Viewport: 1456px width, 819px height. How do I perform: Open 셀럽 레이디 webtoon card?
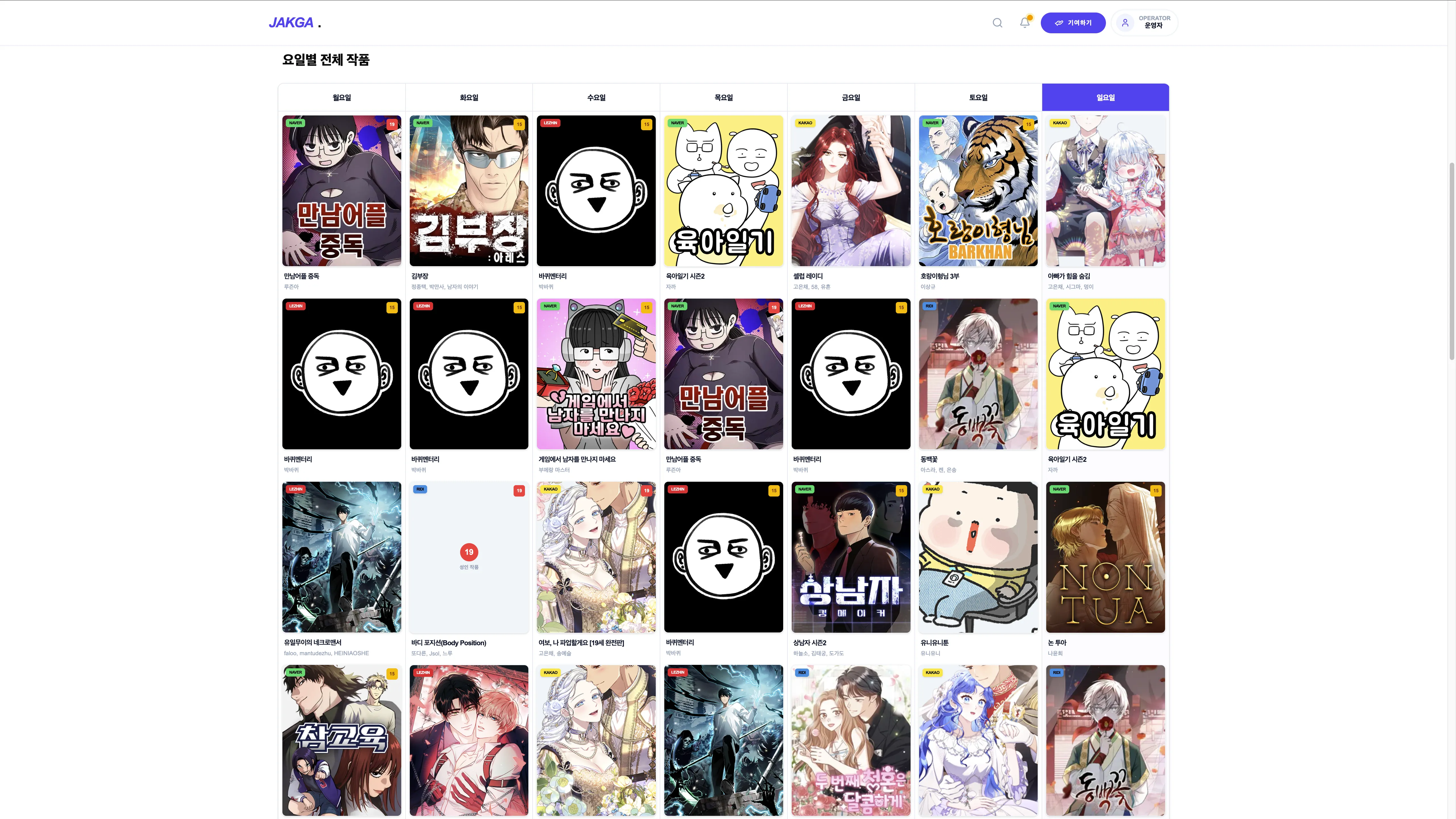[851, 191]
